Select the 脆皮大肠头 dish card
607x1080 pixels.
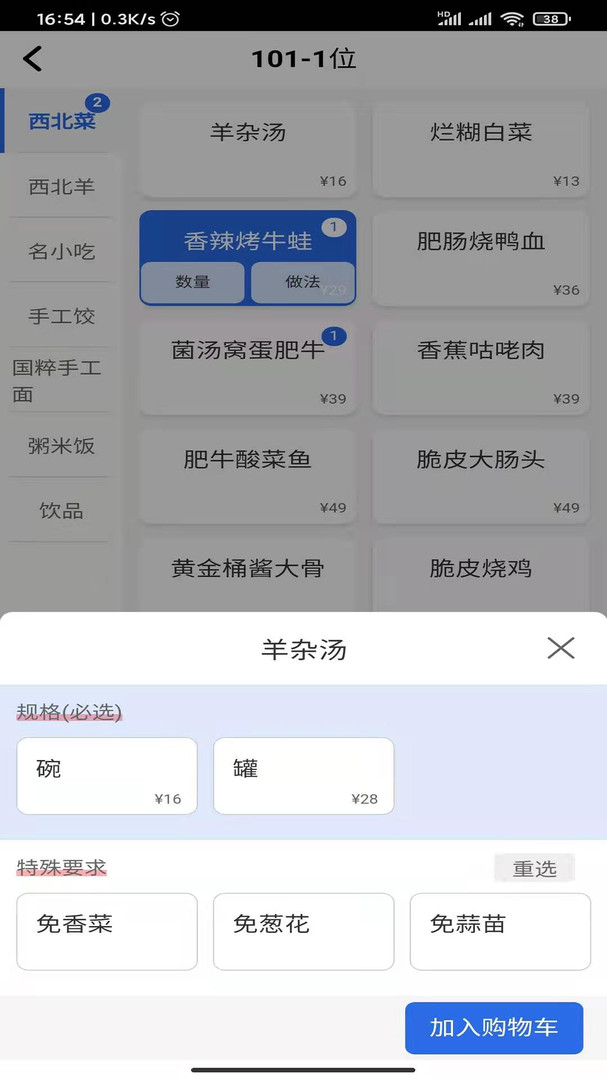(481, 476)
